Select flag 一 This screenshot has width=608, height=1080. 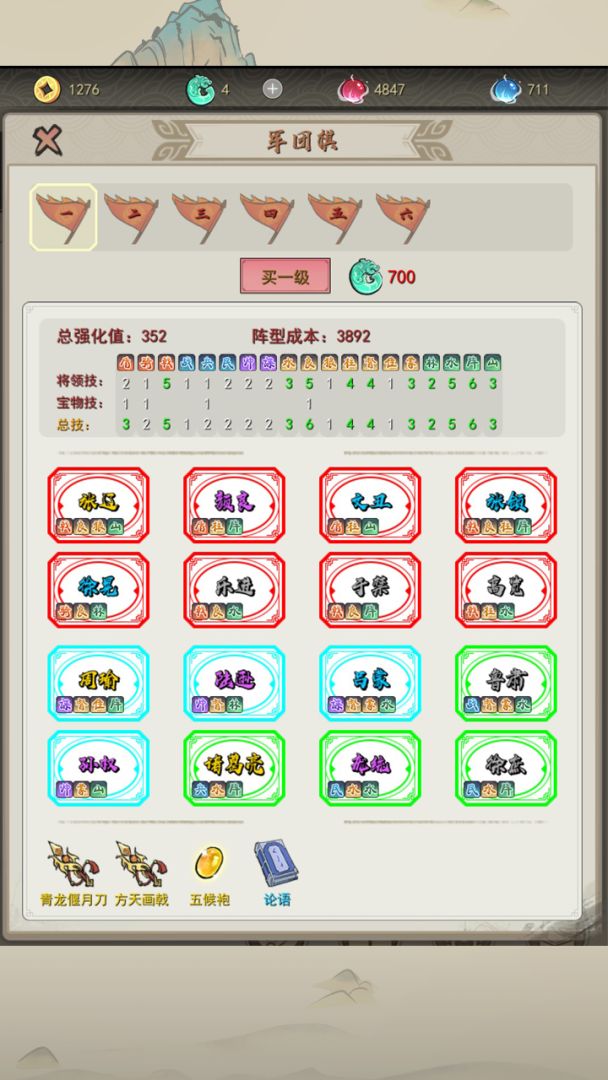[64, 217]
